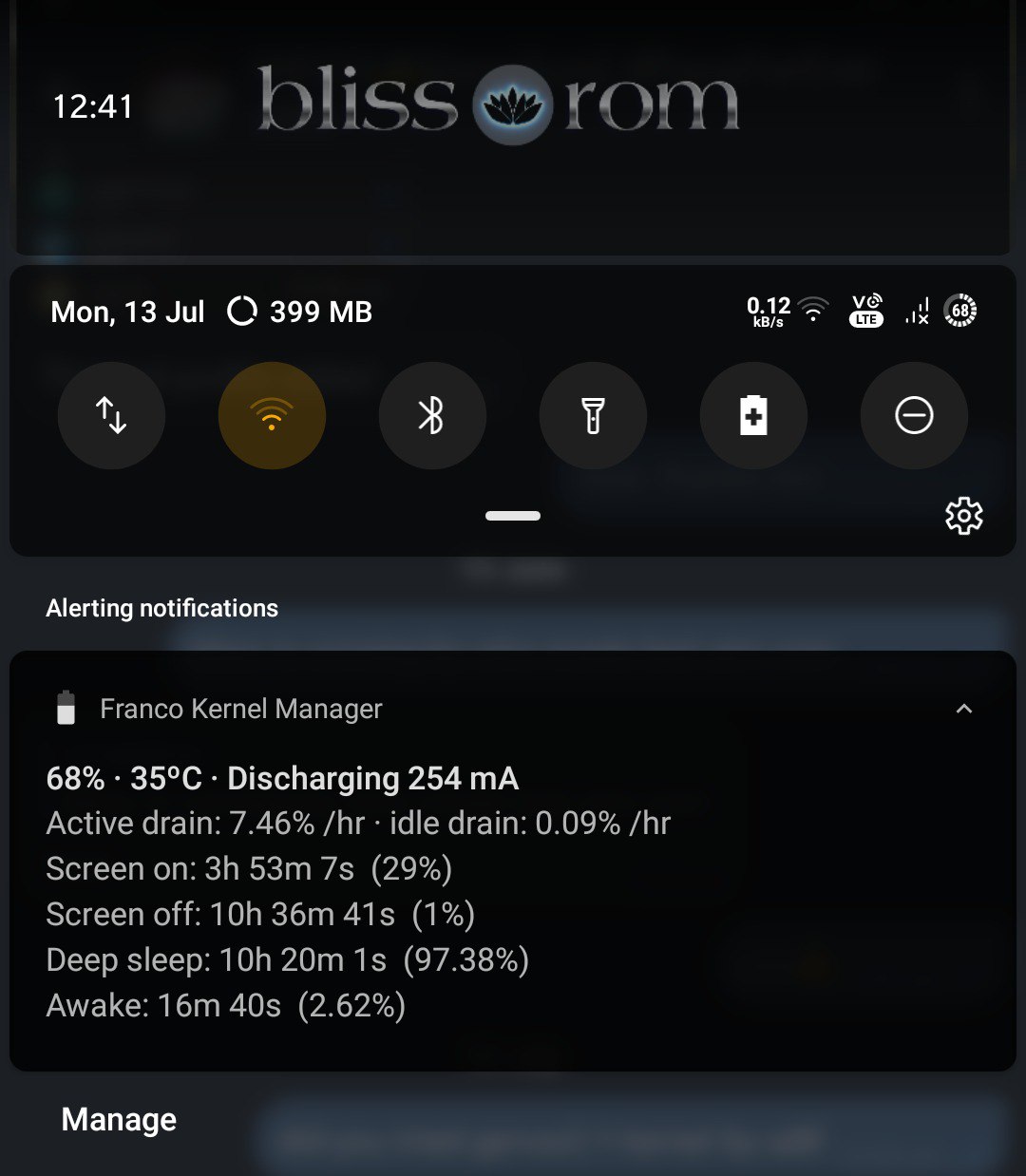Viewport: 1026px width, 1176px height.
Task: Enable the battery saver tile
Action: coord(753,415)
